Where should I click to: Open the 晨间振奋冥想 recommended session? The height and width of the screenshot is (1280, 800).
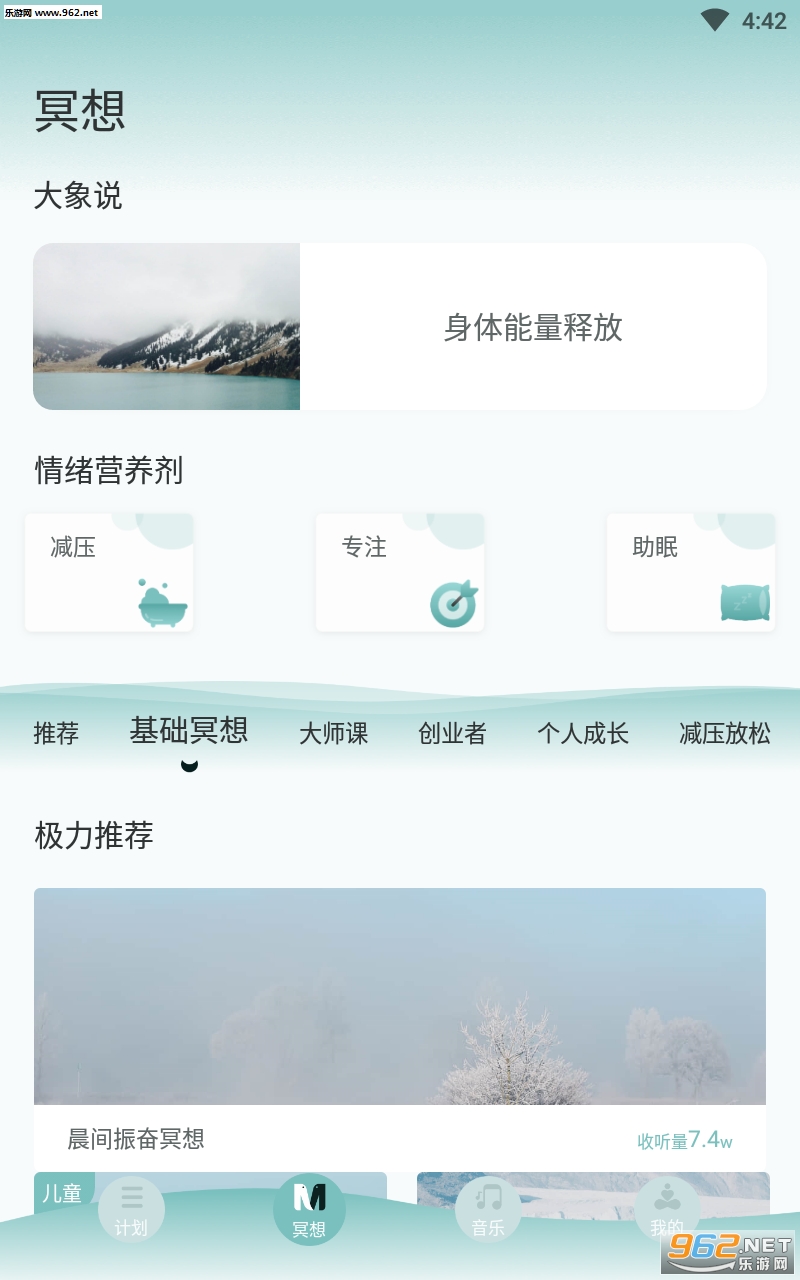(400, 1020)
